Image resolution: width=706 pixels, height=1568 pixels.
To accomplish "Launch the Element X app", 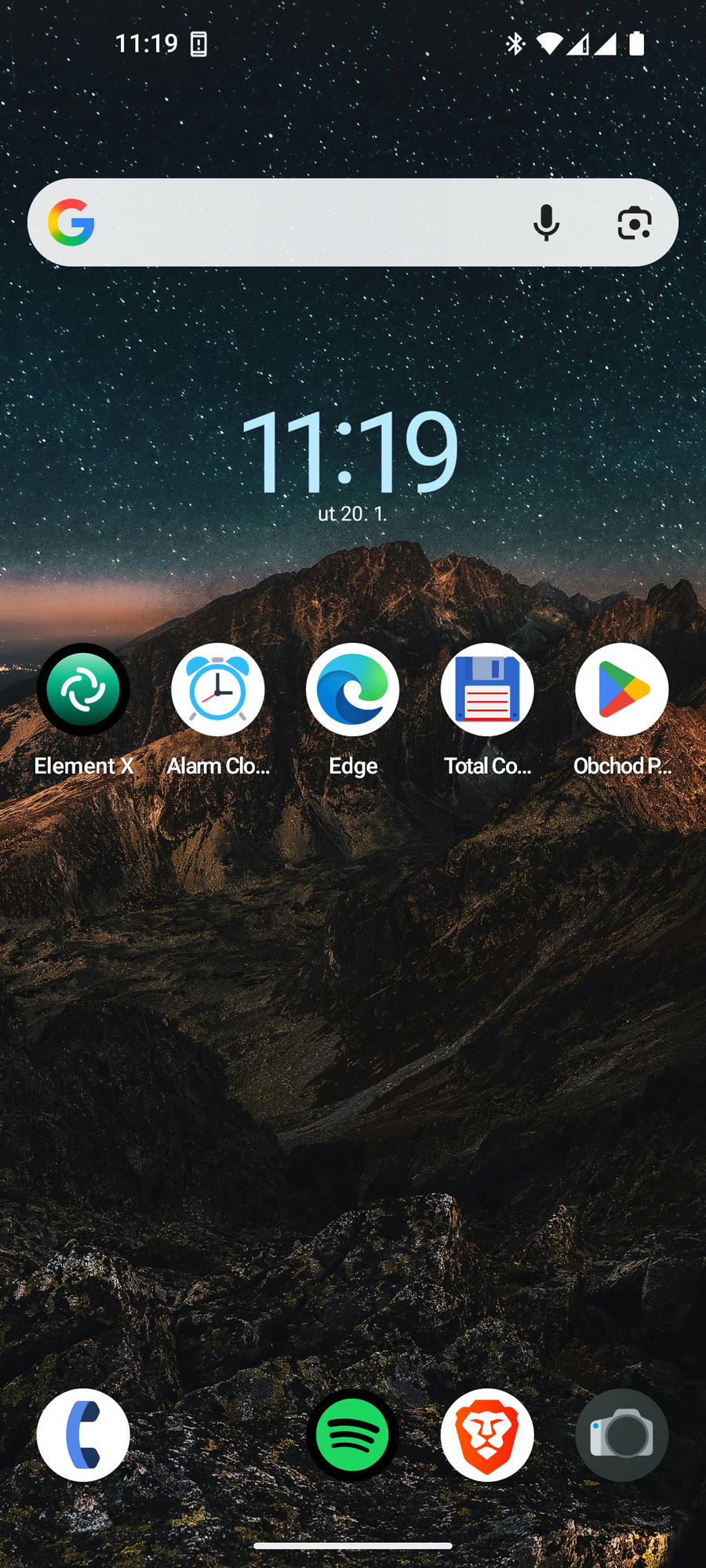I will [x=83, y=690].
